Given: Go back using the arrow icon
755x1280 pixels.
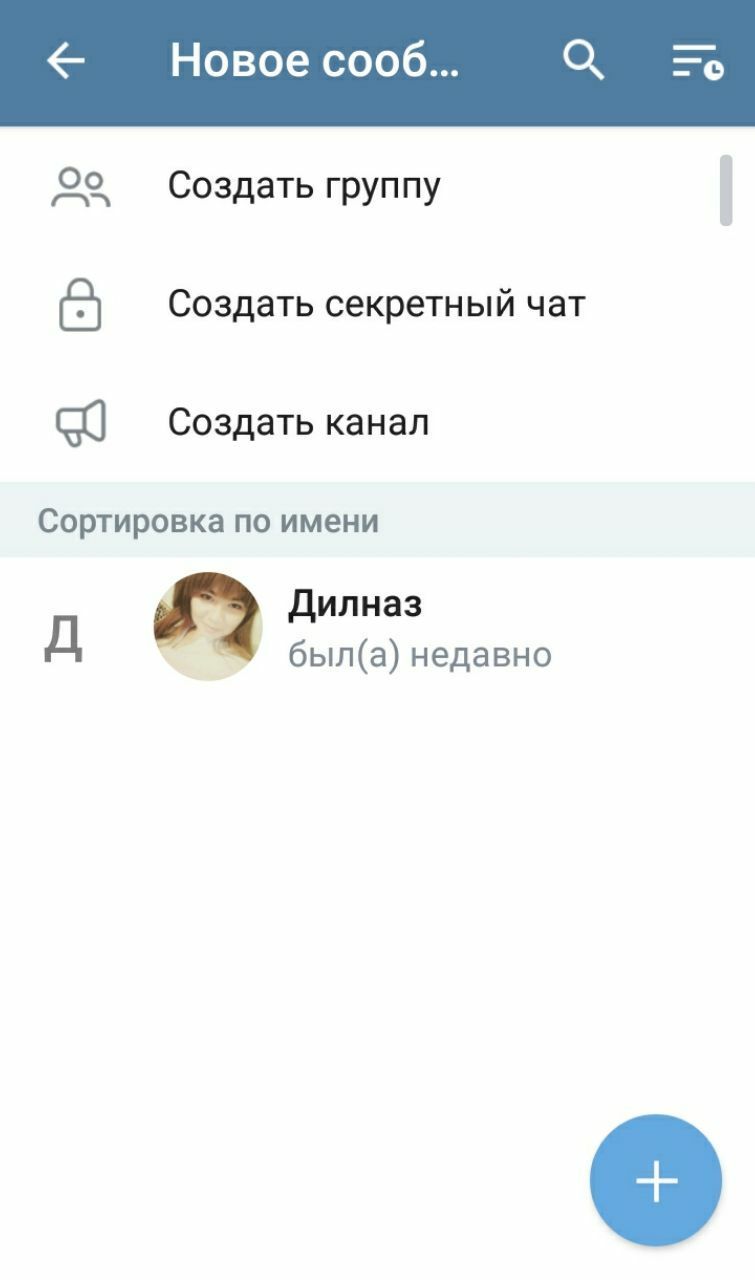Looking at the screenshot, I should point(66,61).
